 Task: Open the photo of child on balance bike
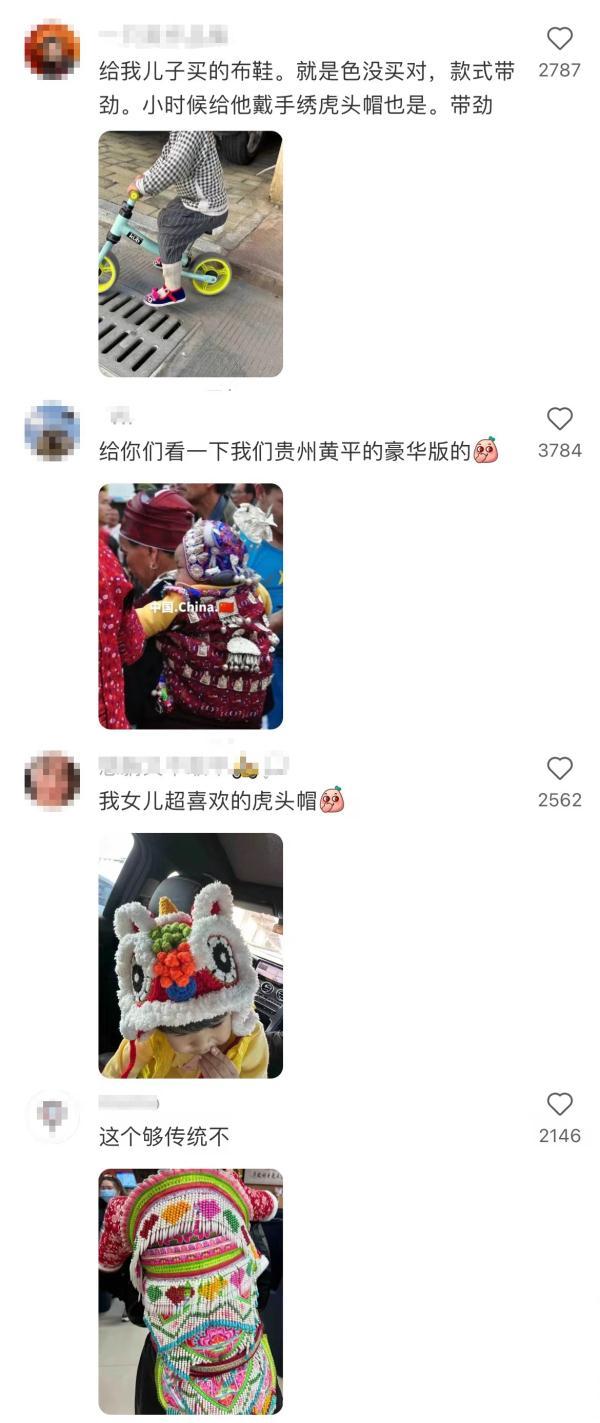pyautogui.click(x=190, y=254)
